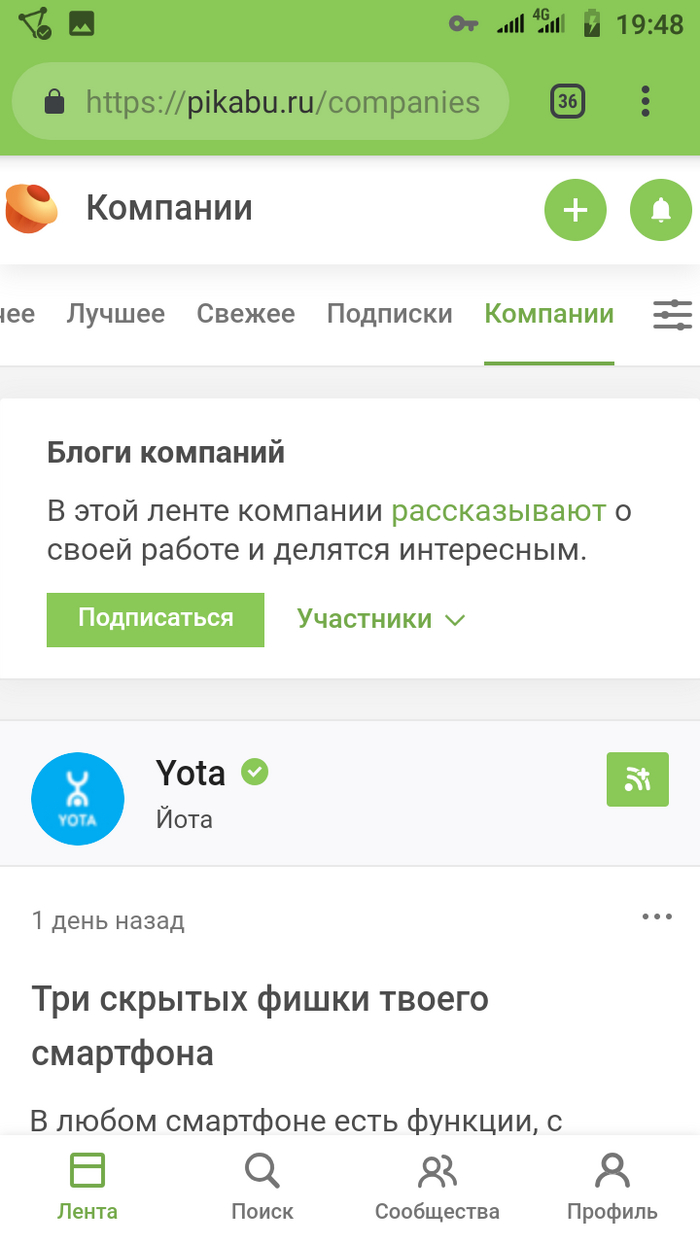Create a new post with plus button
The image size is (700, 1244).
575,210
